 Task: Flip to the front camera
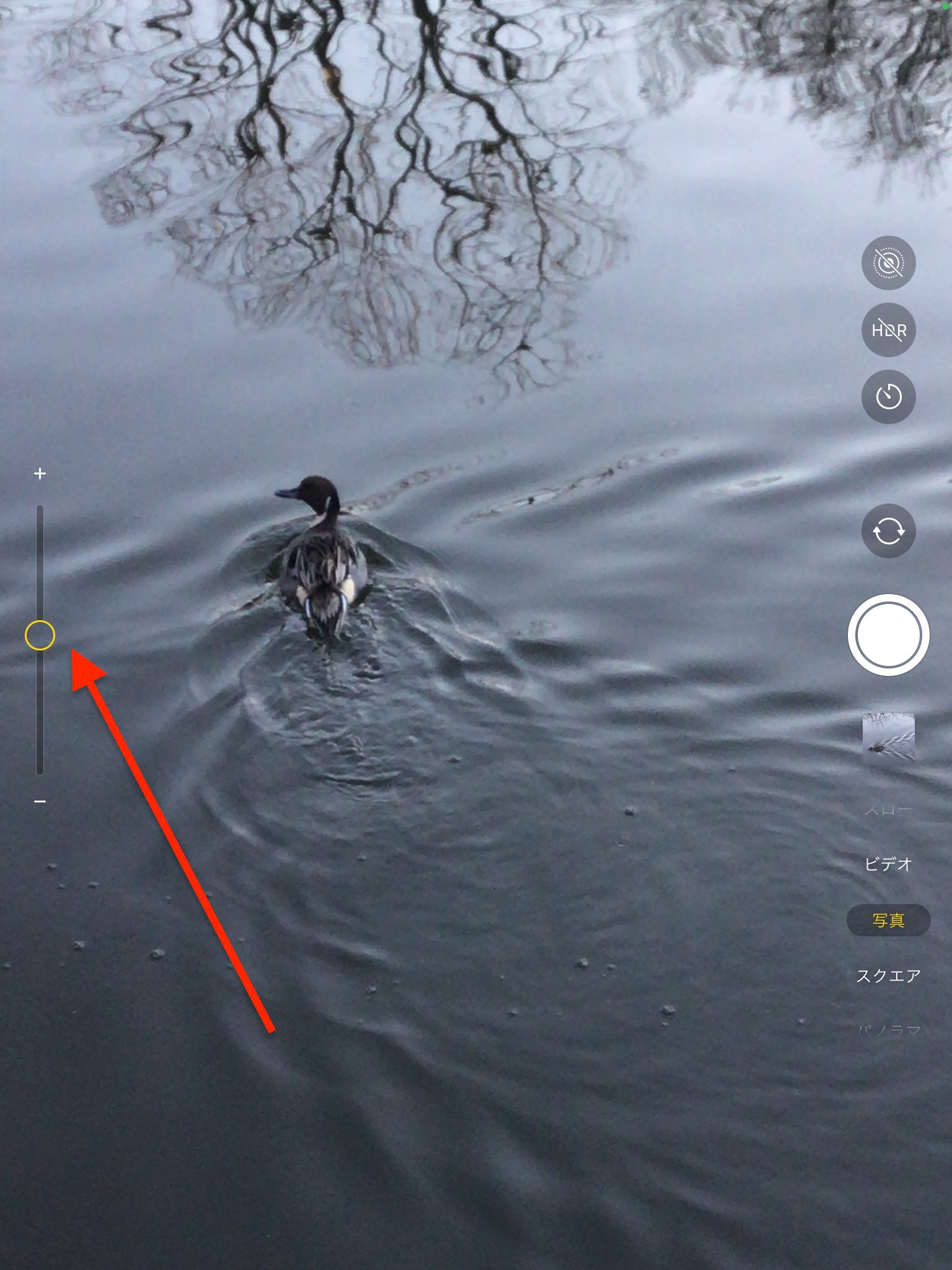tap(888, 531)
